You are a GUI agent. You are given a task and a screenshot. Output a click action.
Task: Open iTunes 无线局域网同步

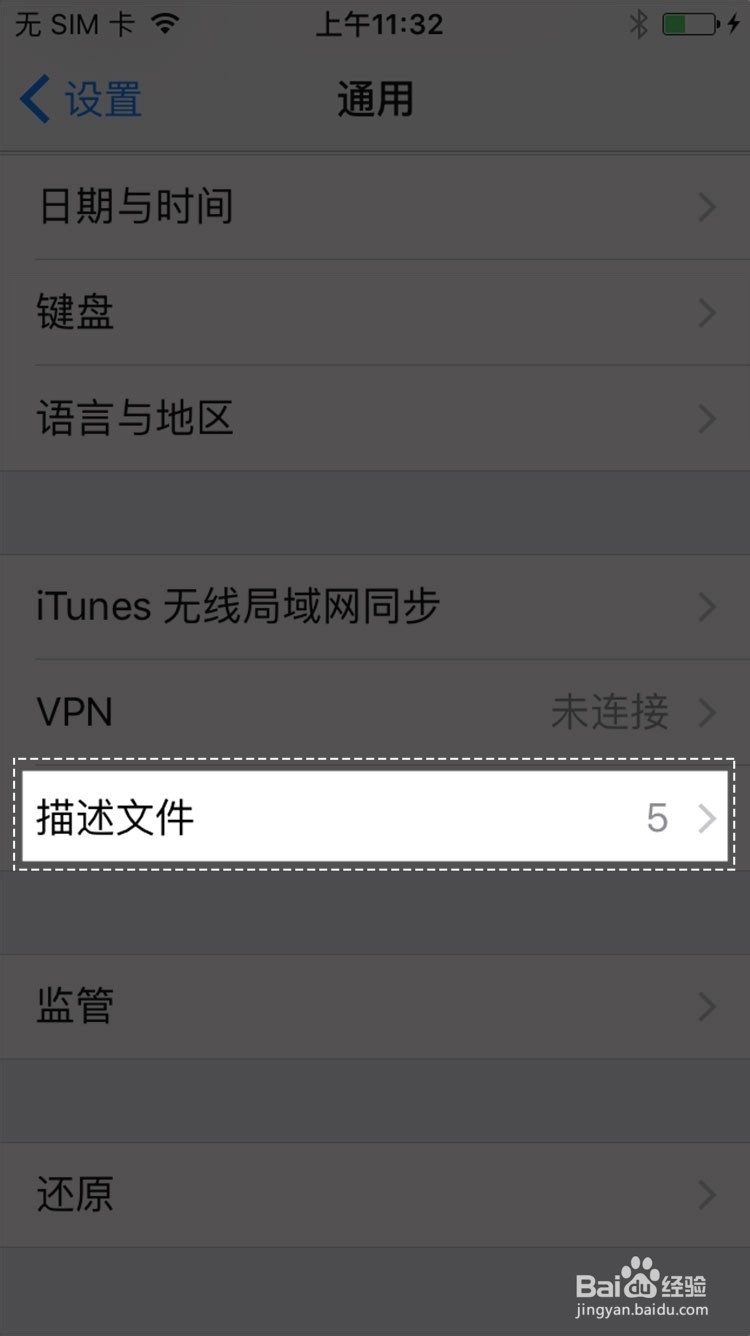[x=375, y=607]
